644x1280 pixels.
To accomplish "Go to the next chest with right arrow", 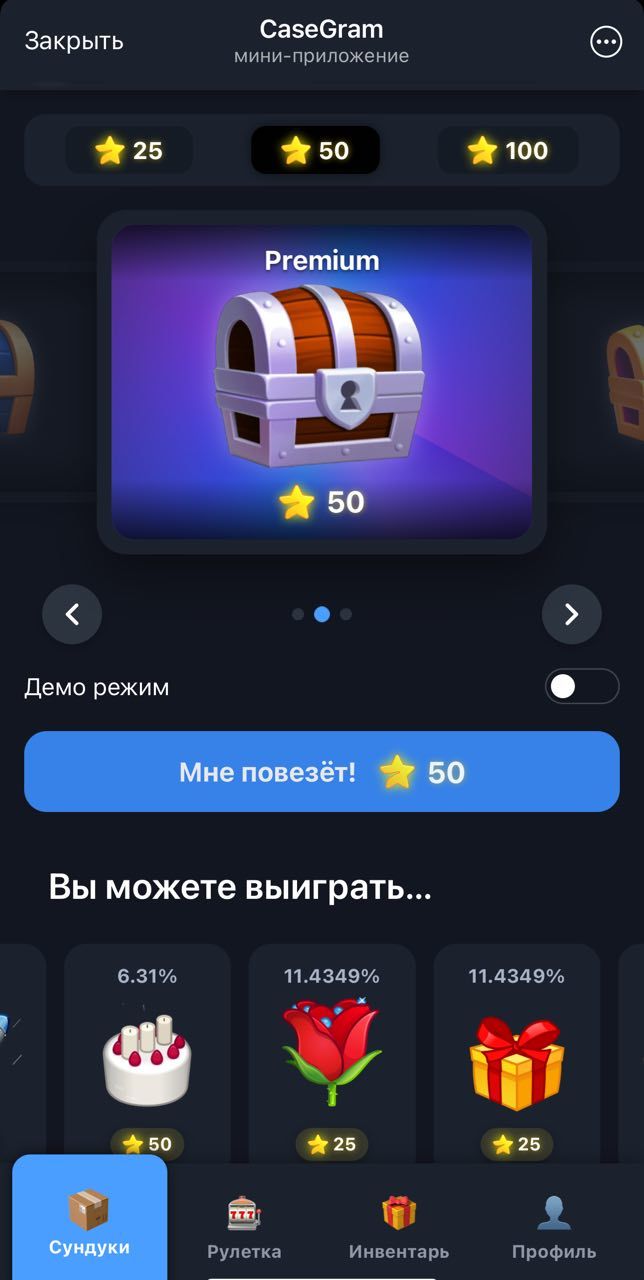I will coord(571,614).
